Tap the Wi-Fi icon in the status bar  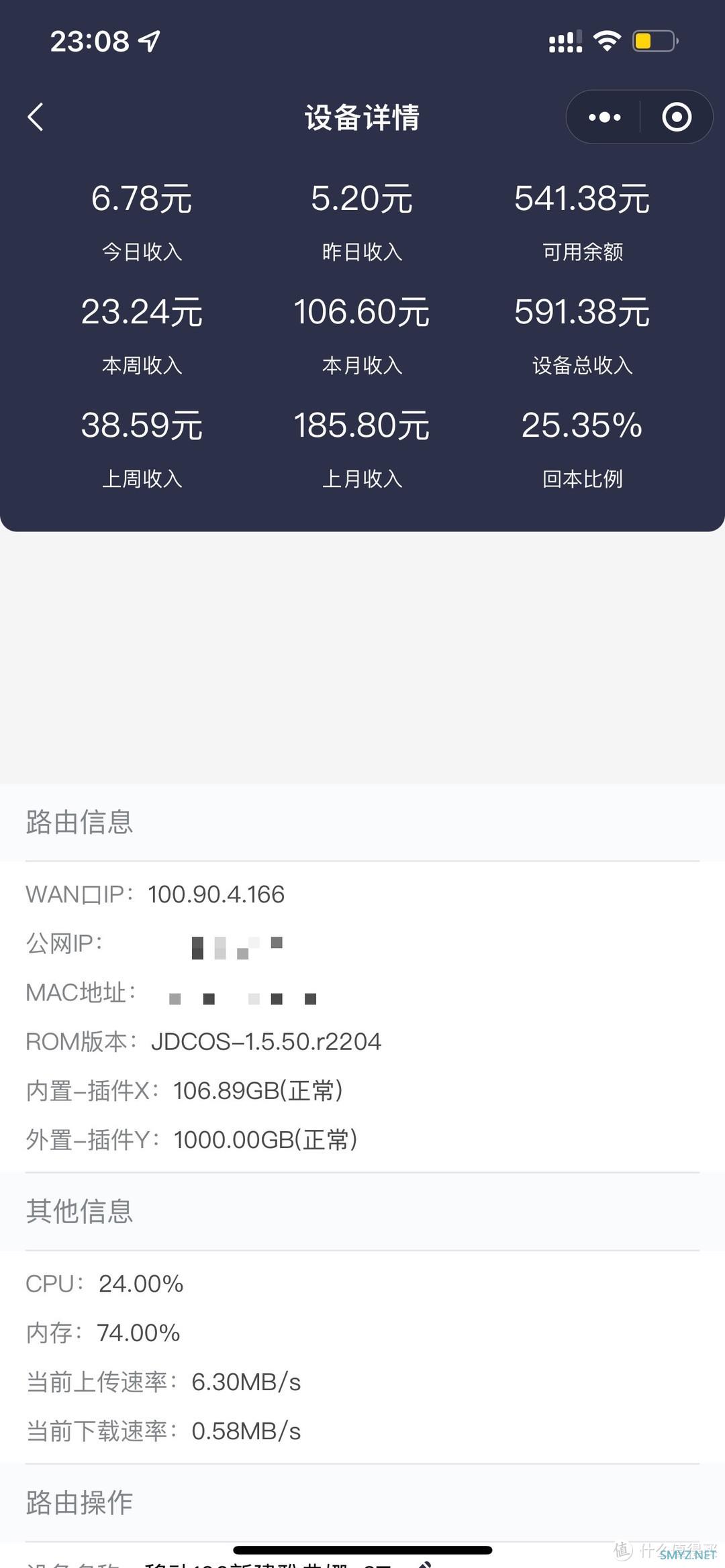[605, 40]
